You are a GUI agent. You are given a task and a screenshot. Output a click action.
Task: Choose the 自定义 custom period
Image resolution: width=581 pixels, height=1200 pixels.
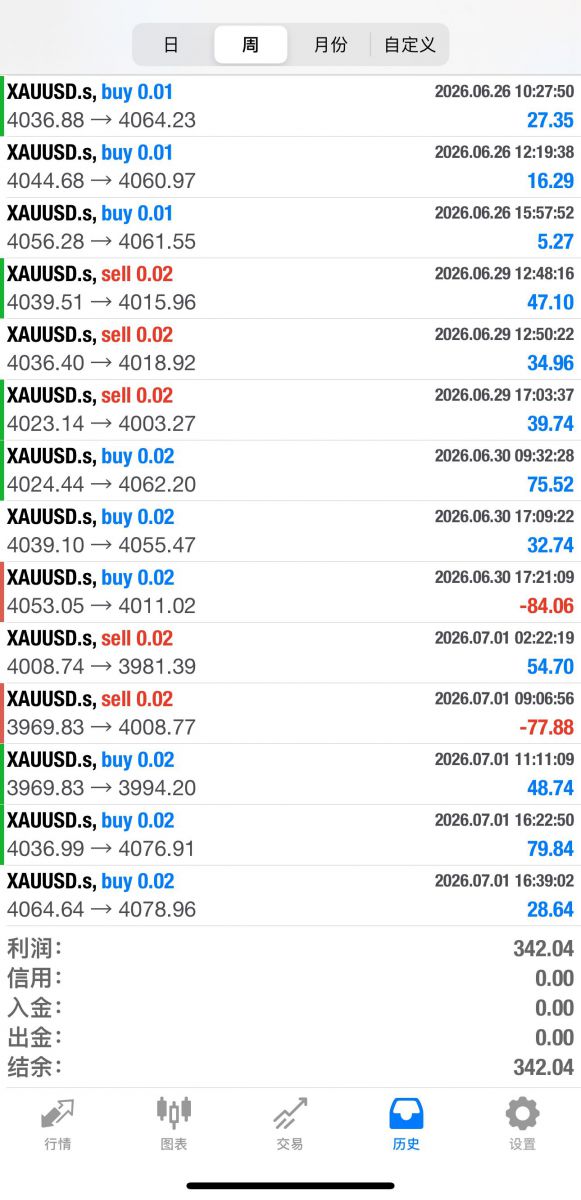click(410, 45)
